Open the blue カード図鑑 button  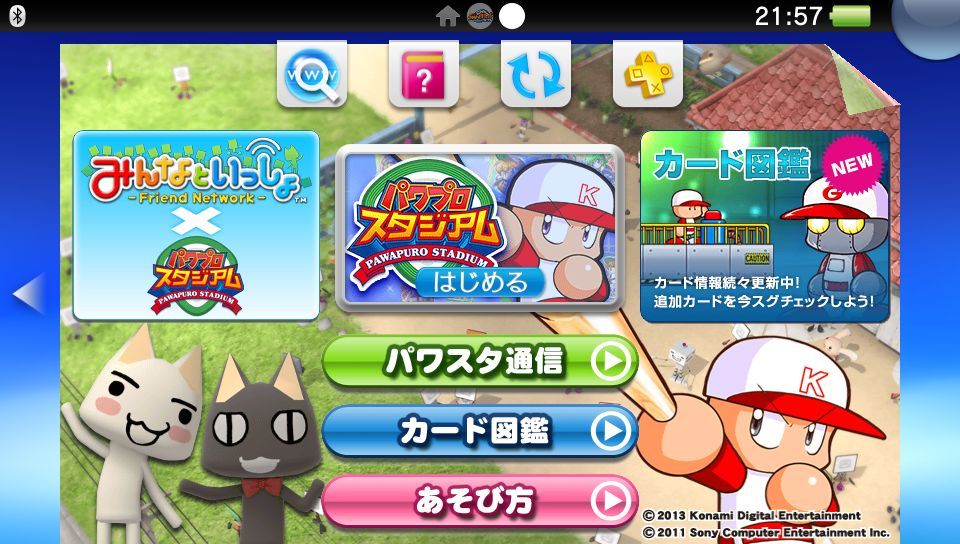[480, 431]
